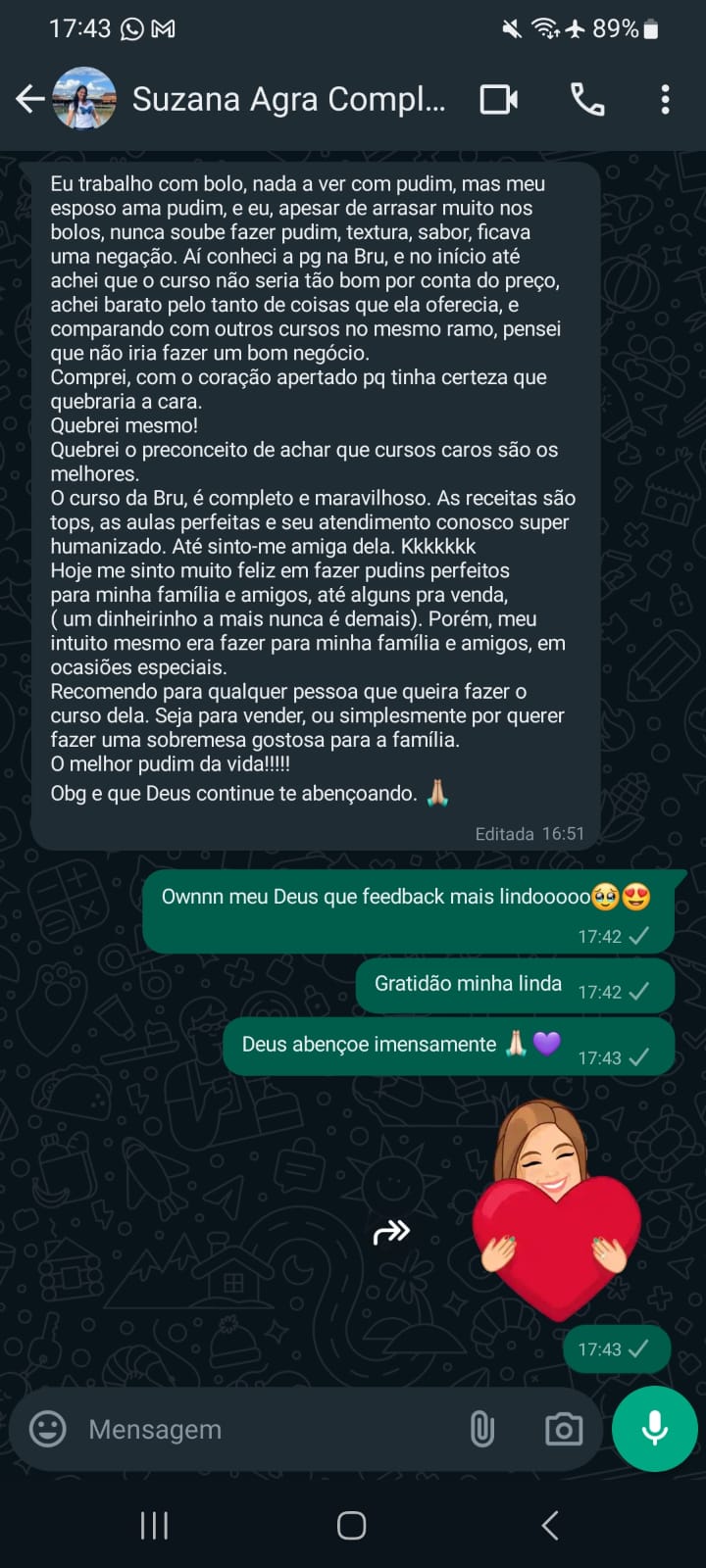Tap the system home button
Image resolution: width=706 pixels, height=1568 pixels.
pyautogui.click(x=351, y=1525)
